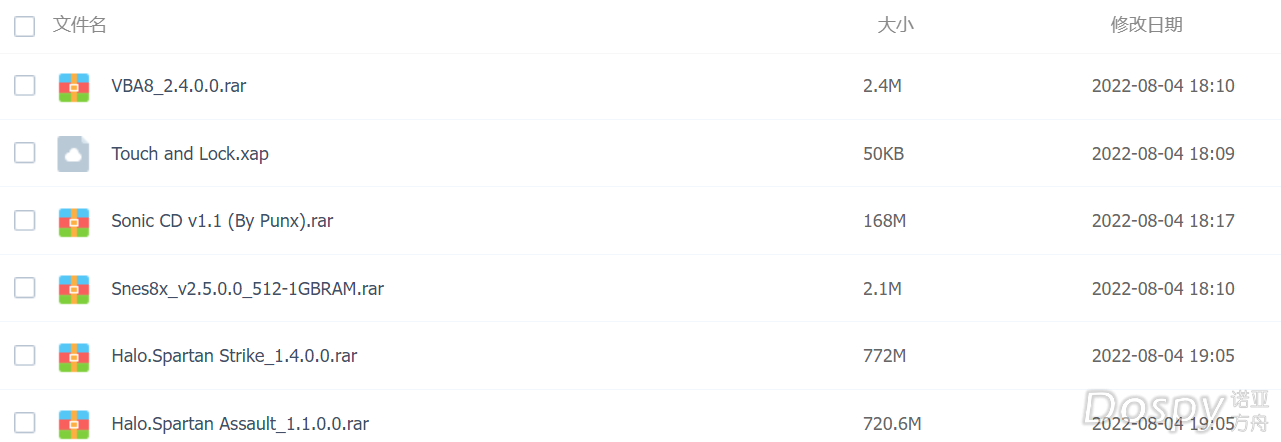
Task: Tick Halo.Spartan Strike_1.4.0.0.rar checkbox
Action: point(24,355)
